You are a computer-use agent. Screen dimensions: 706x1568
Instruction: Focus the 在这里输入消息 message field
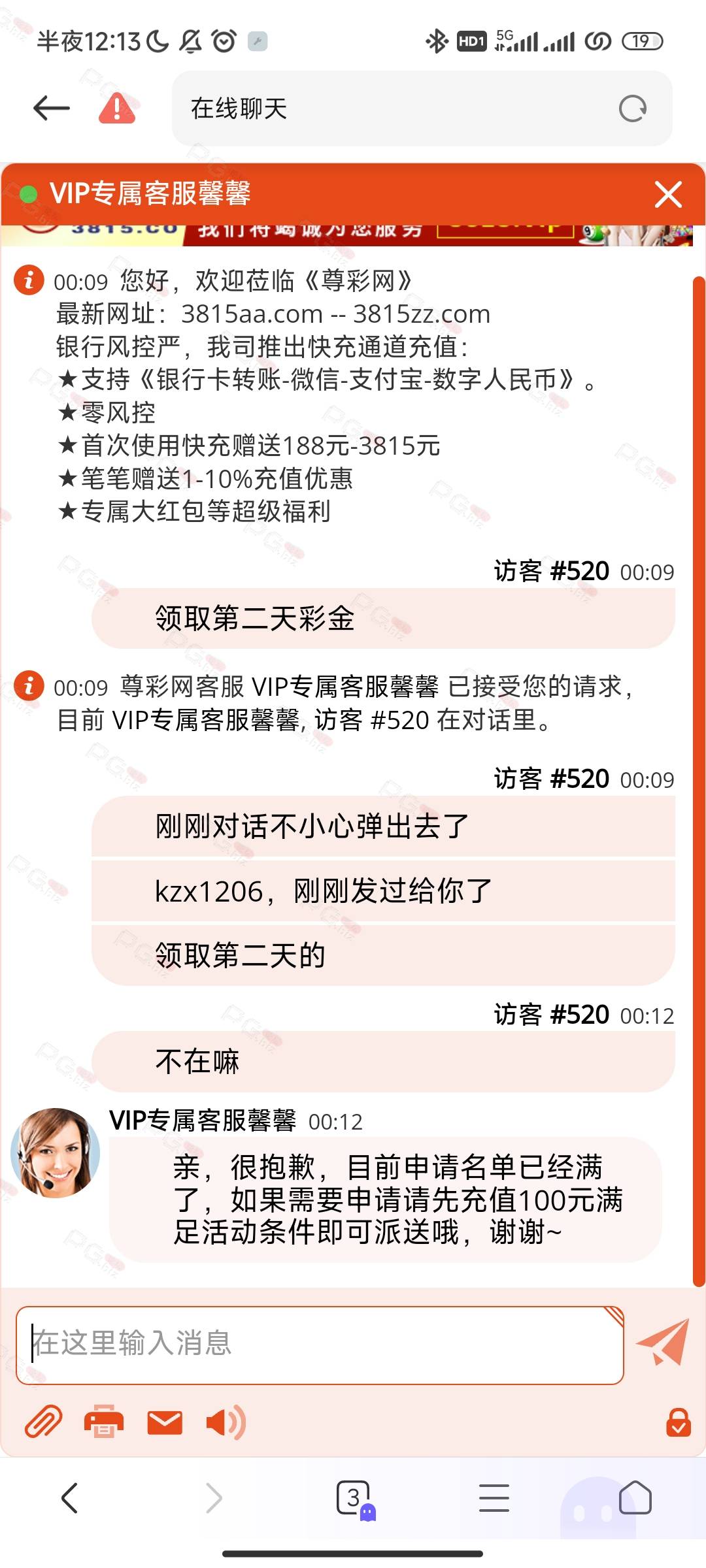320,1345
